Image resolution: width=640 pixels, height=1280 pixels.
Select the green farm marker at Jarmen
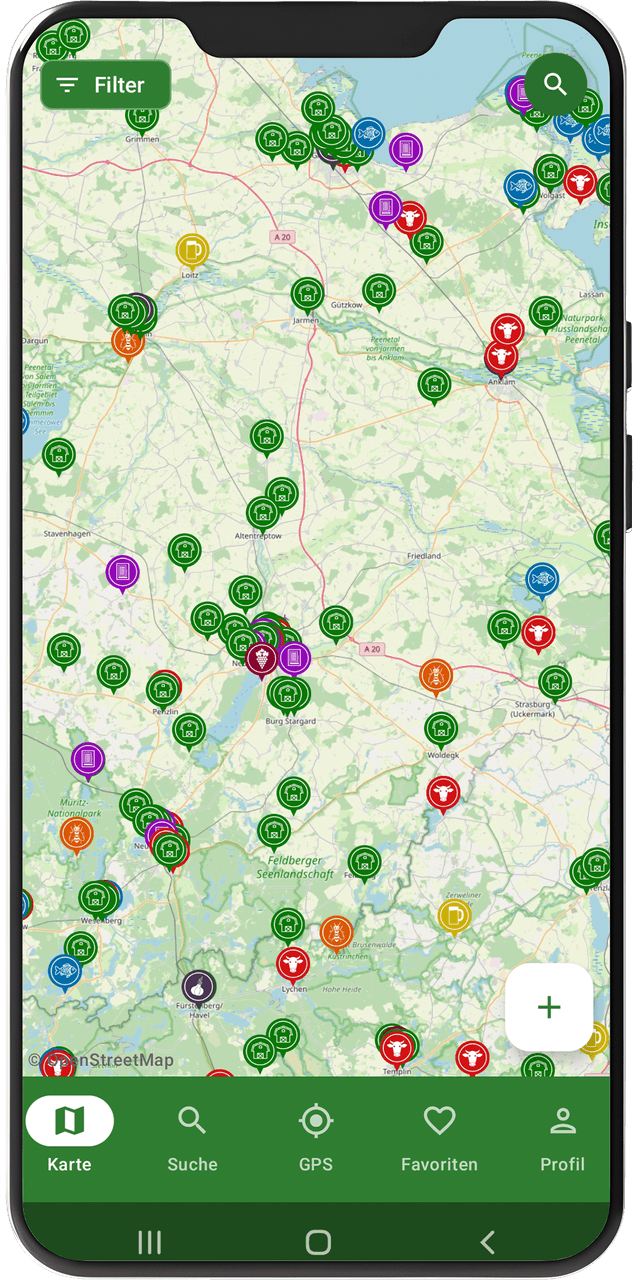point(307,295)
